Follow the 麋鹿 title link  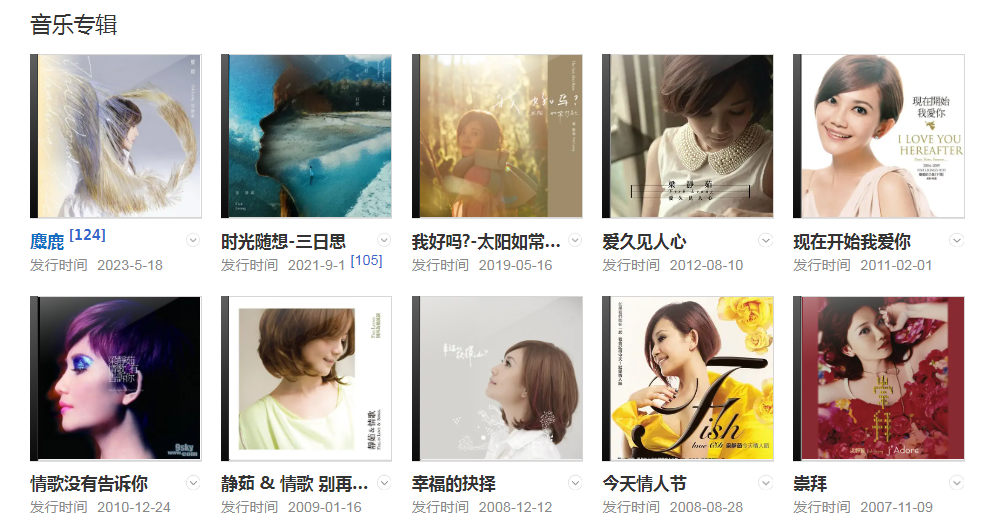(x=47, y=242)
